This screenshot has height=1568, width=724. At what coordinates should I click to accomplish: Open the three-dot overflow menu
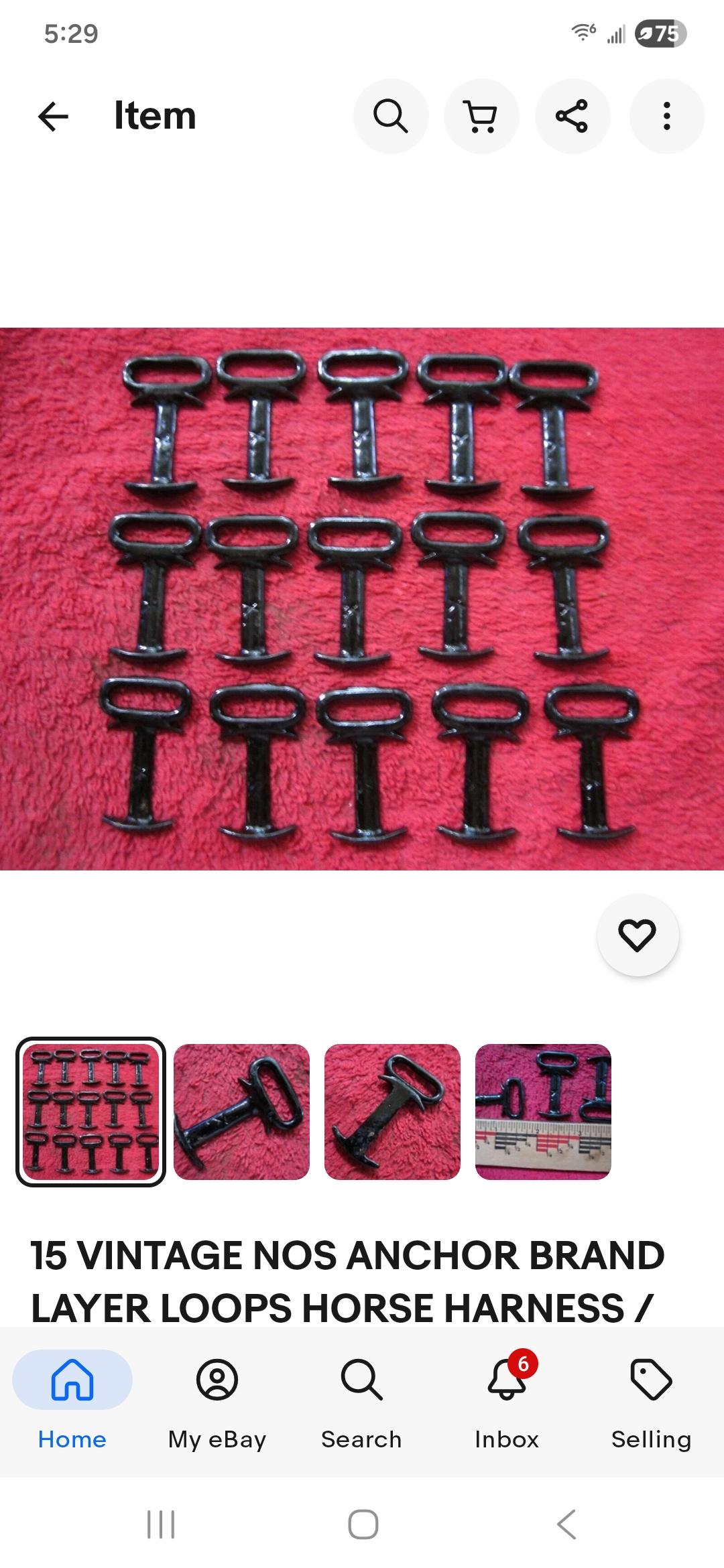(x=666, y=117)
